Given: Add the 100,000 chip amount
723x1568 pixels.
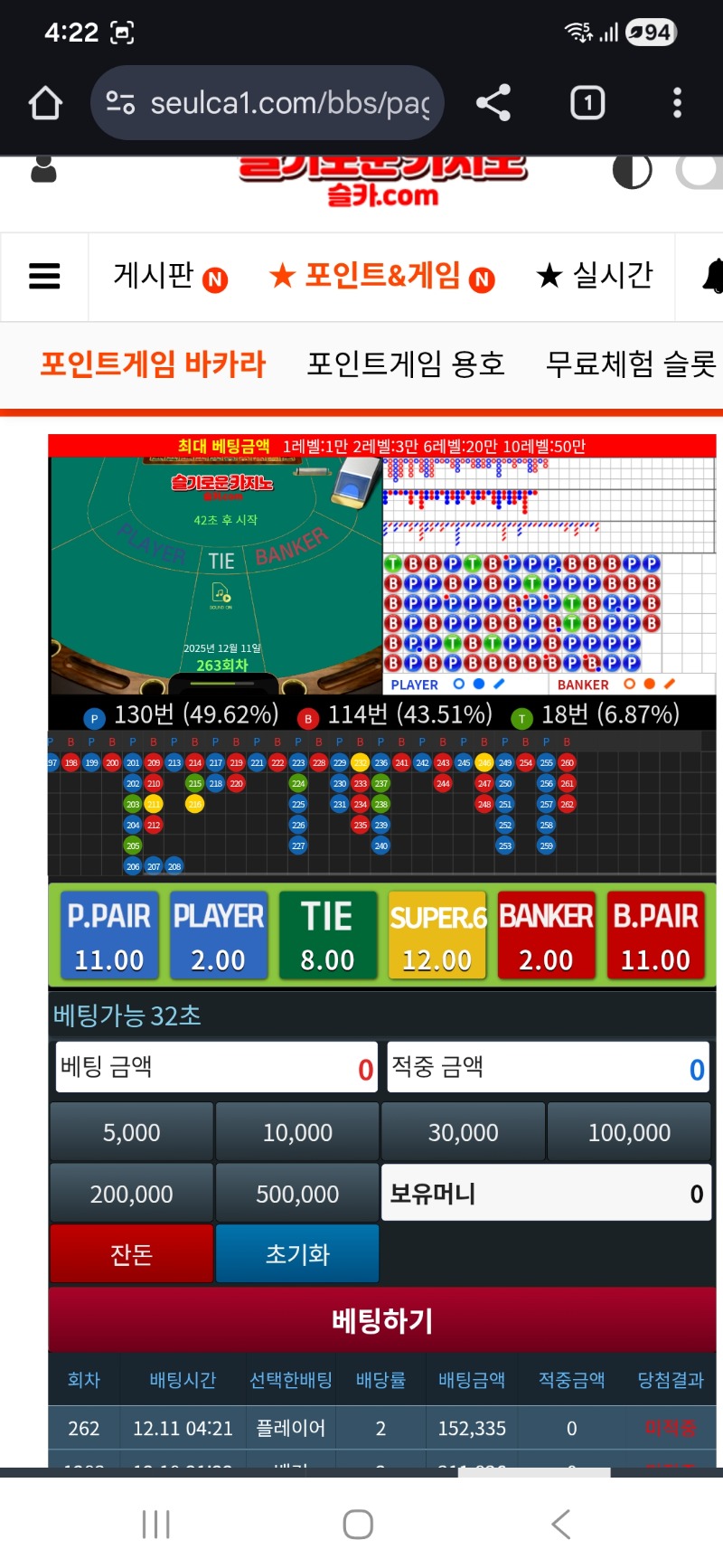Looking at the screenshot, I should click(629, 1132).
